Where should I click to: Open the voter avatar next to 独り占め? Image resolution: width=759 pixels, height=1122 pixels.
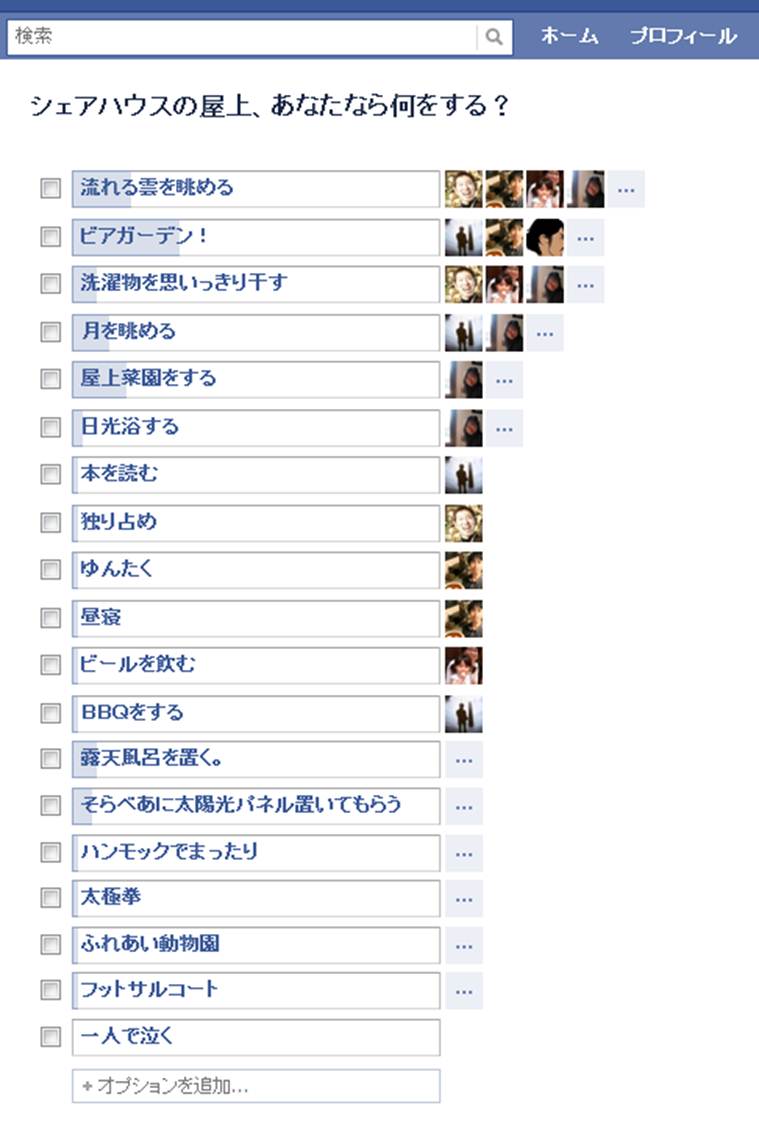(x=464, y=522)
